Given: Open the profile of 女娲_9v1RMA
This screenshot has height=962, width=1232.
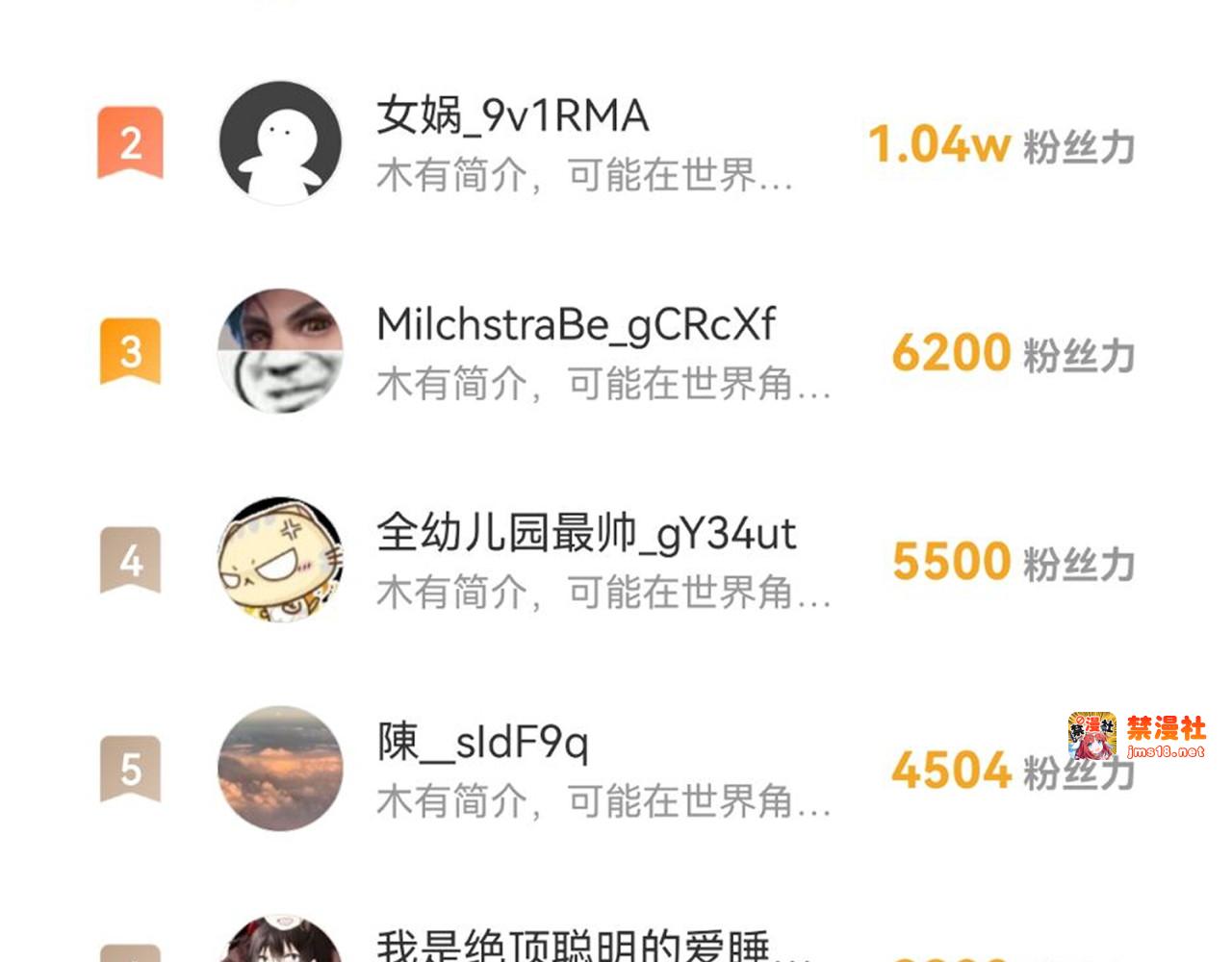Looking at the screenshot, I should pyautogui.click(x=512, y=116).
